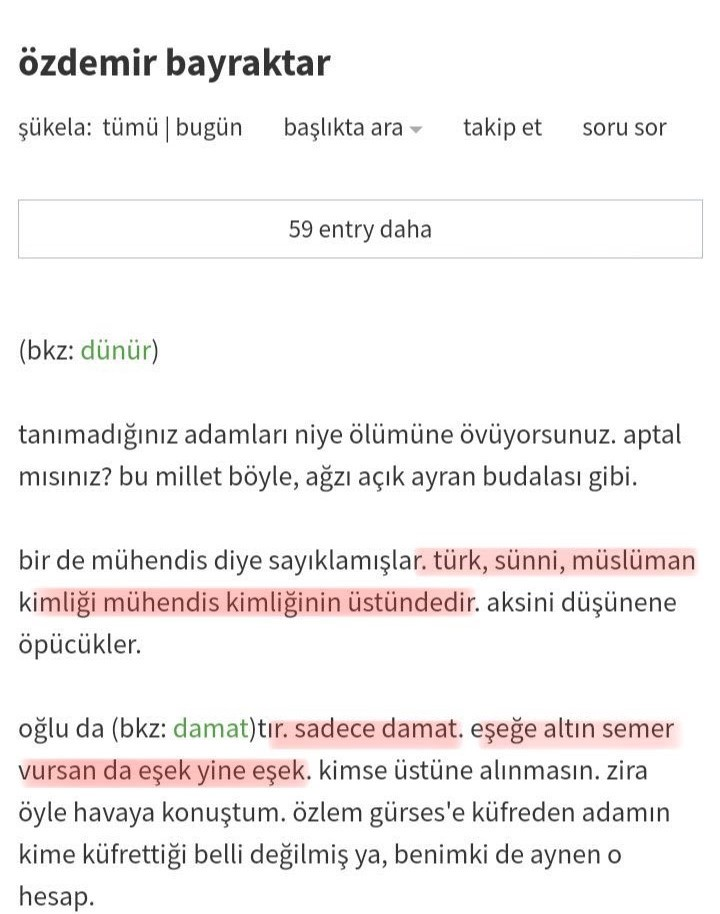The height and width of the screenshot is (914, 720).
Task: Expand the başlıkta ara dropdown
Action: pos(352,128)
